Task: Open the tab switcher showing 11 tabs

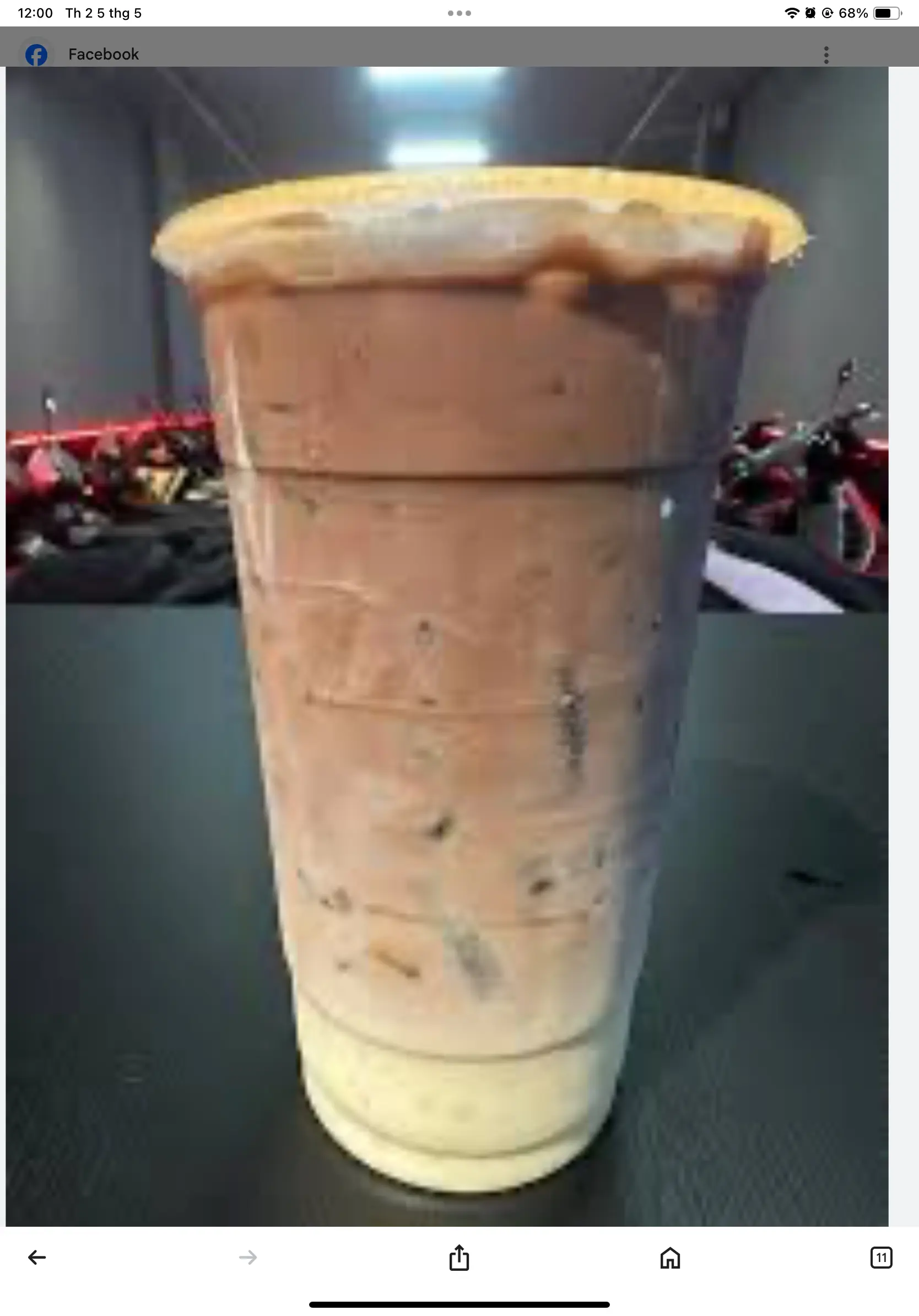Action: click(x=880, y=1258)
